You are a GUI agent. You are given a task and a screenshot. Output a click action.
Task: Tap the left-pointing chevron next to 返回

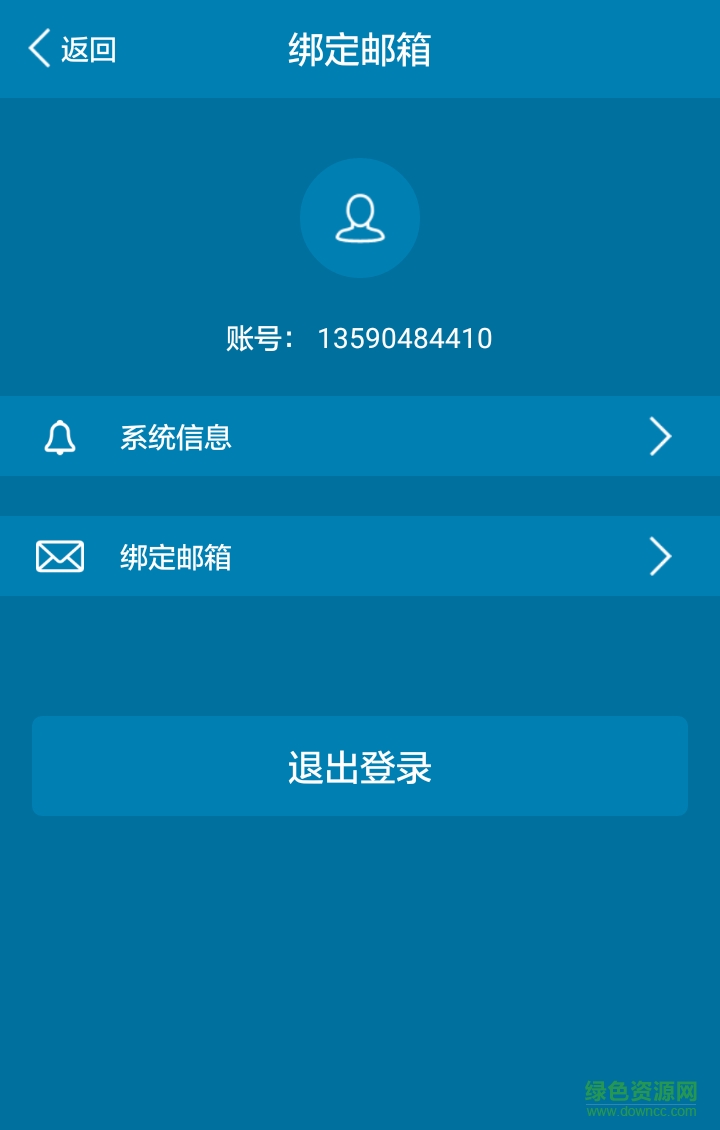click(38, 48)
